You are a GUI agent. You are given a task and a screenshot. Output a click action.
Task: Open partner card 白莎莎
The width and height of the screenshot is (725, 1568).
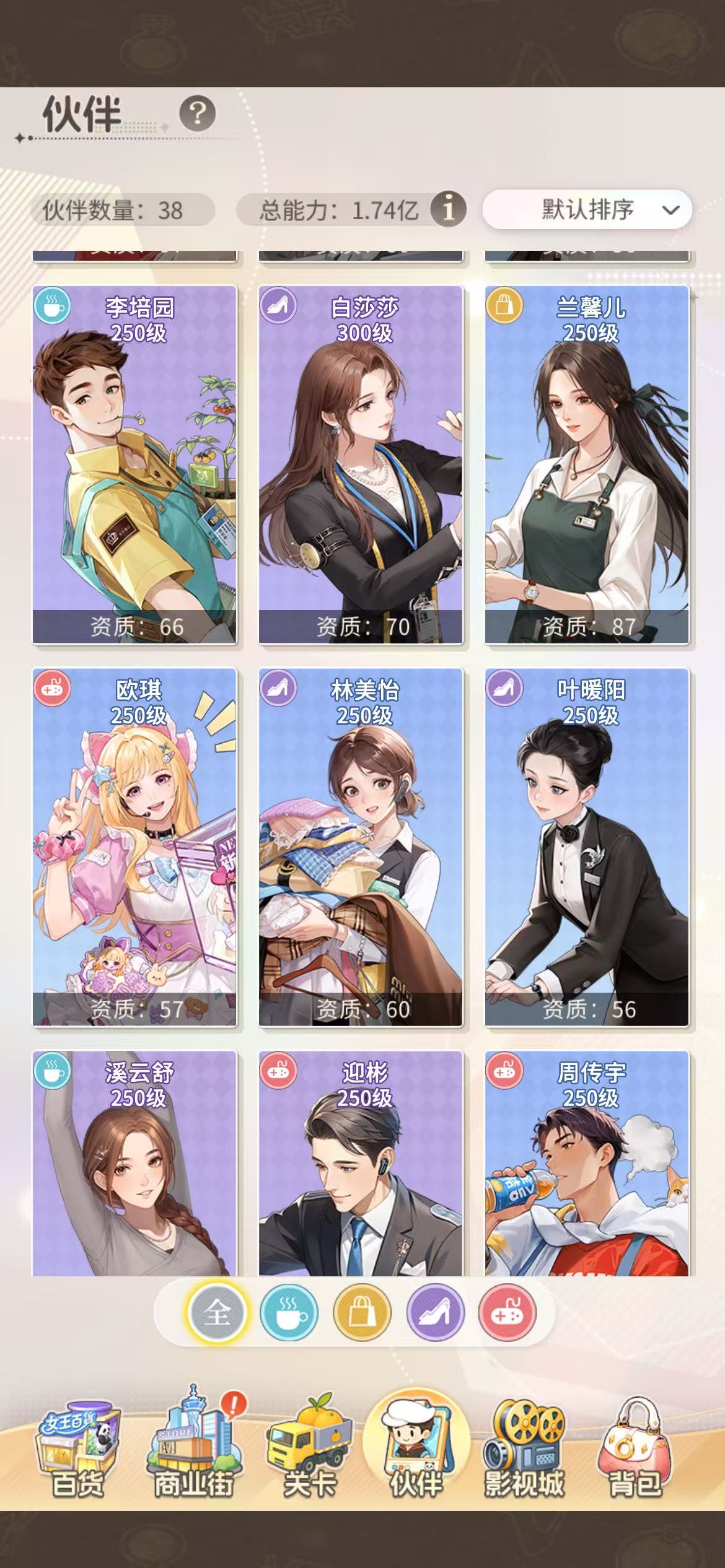[x=361, y=464]
